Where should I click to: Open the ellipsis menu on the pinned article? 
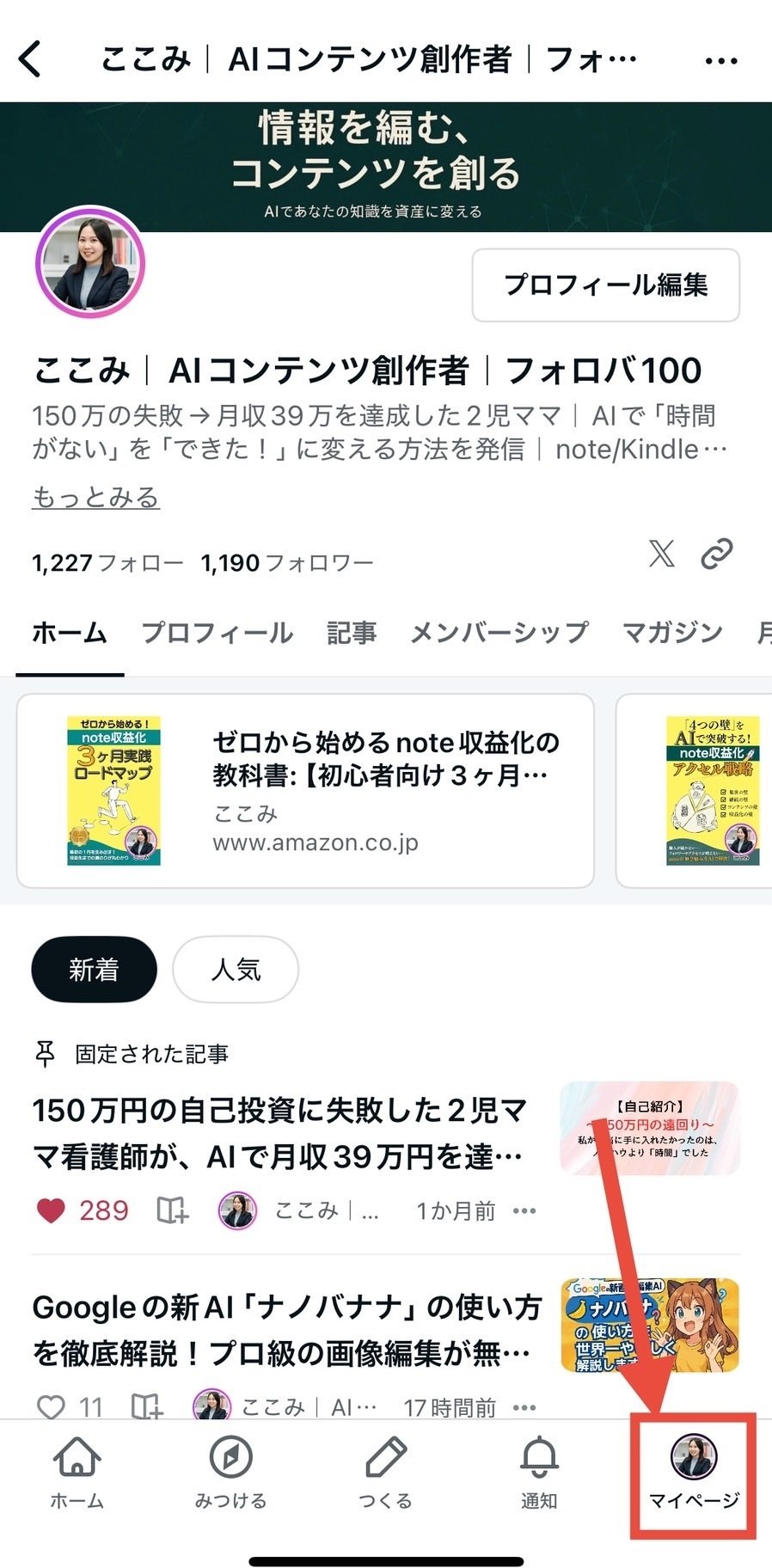click(524, 1210)
